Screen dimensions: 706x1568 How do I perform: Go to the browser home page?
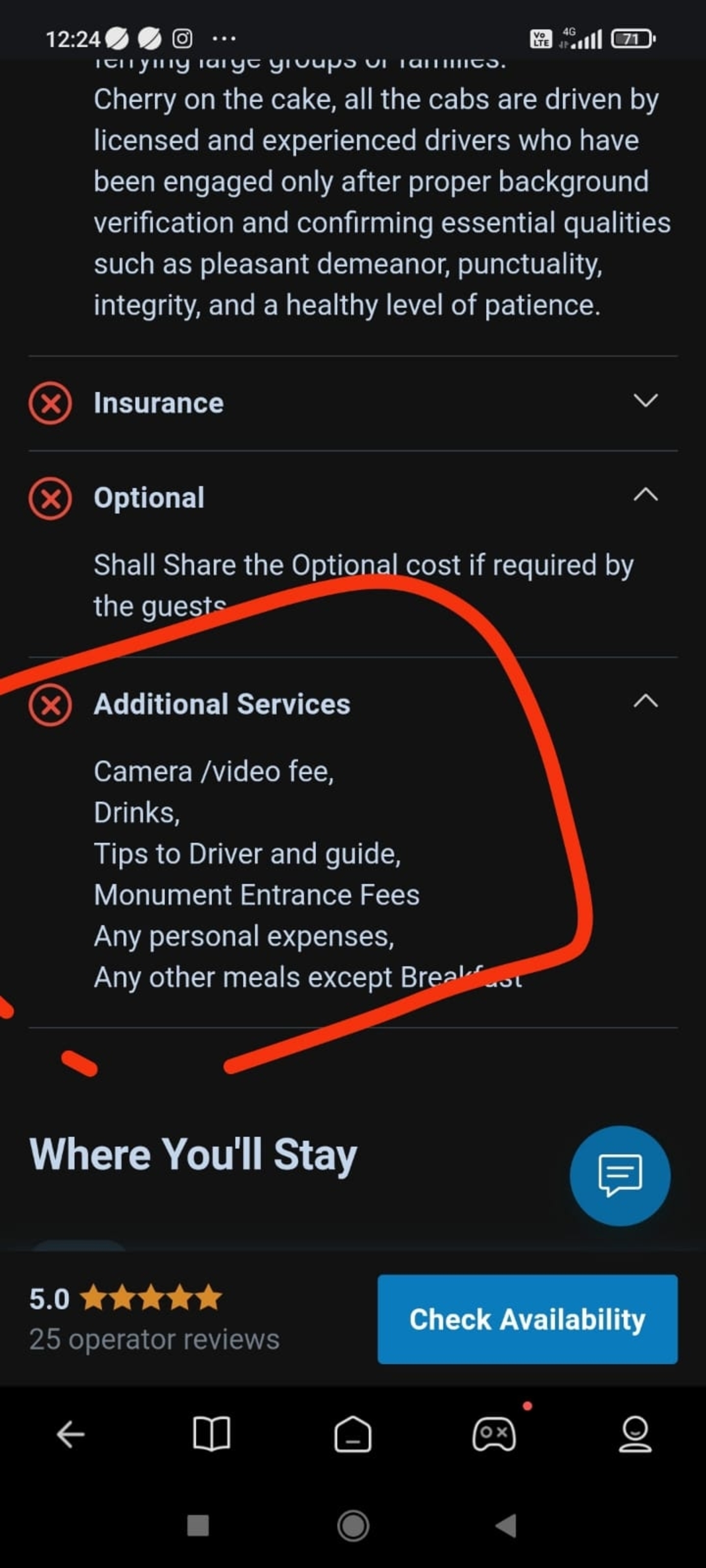(353, 1435)
